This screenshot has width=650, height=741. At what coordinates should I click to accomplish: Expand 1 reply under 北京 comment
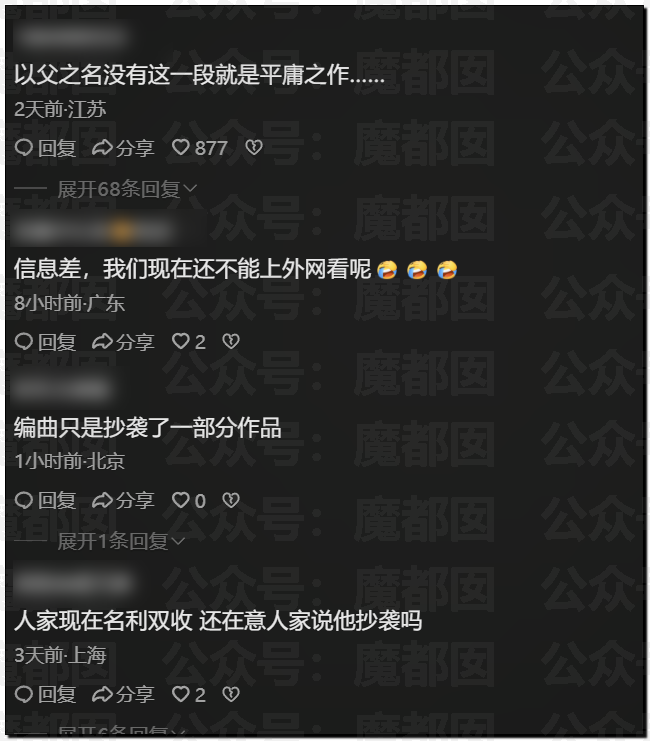(121, 541)
